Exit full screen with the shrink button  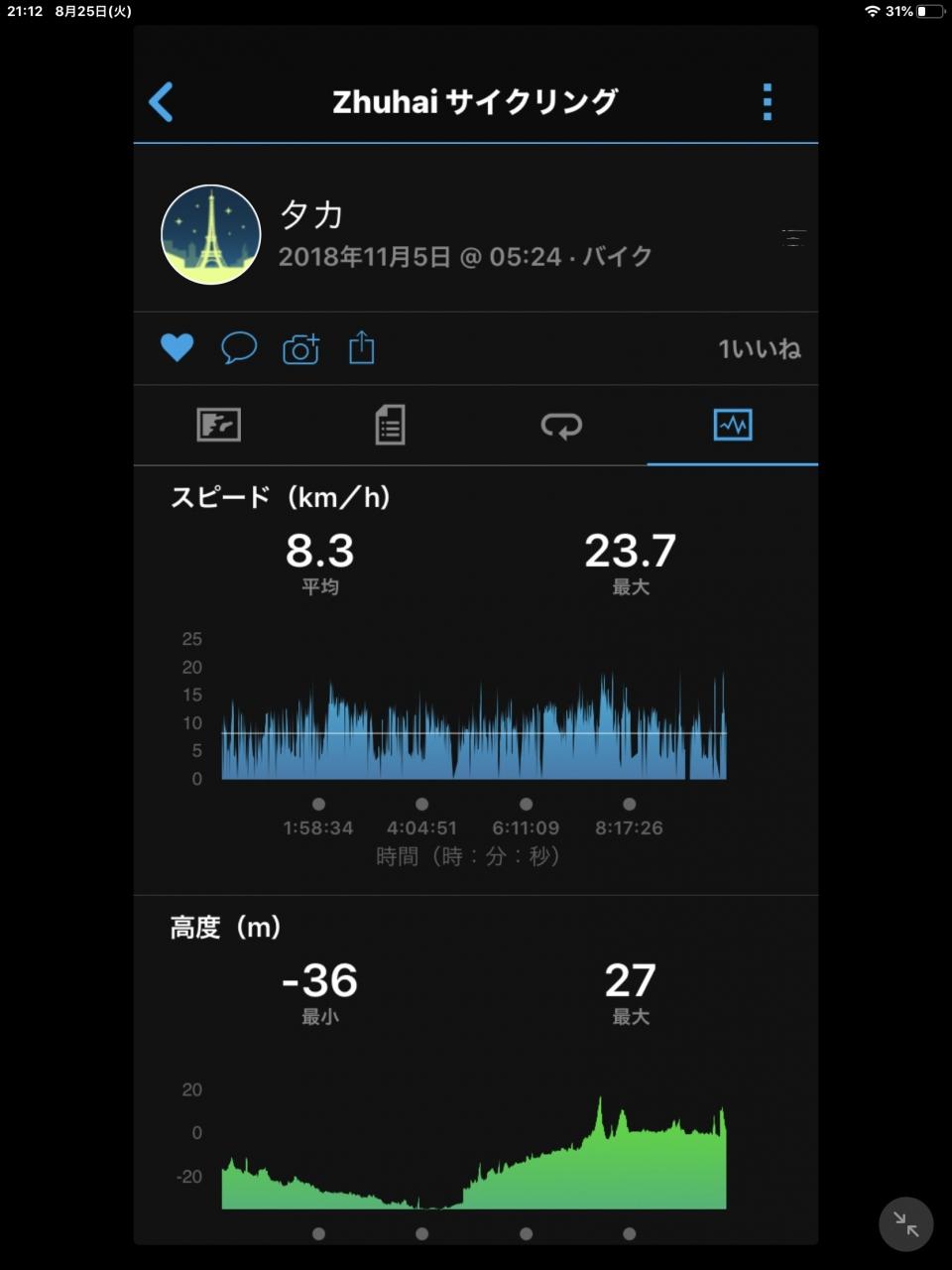905,1223
